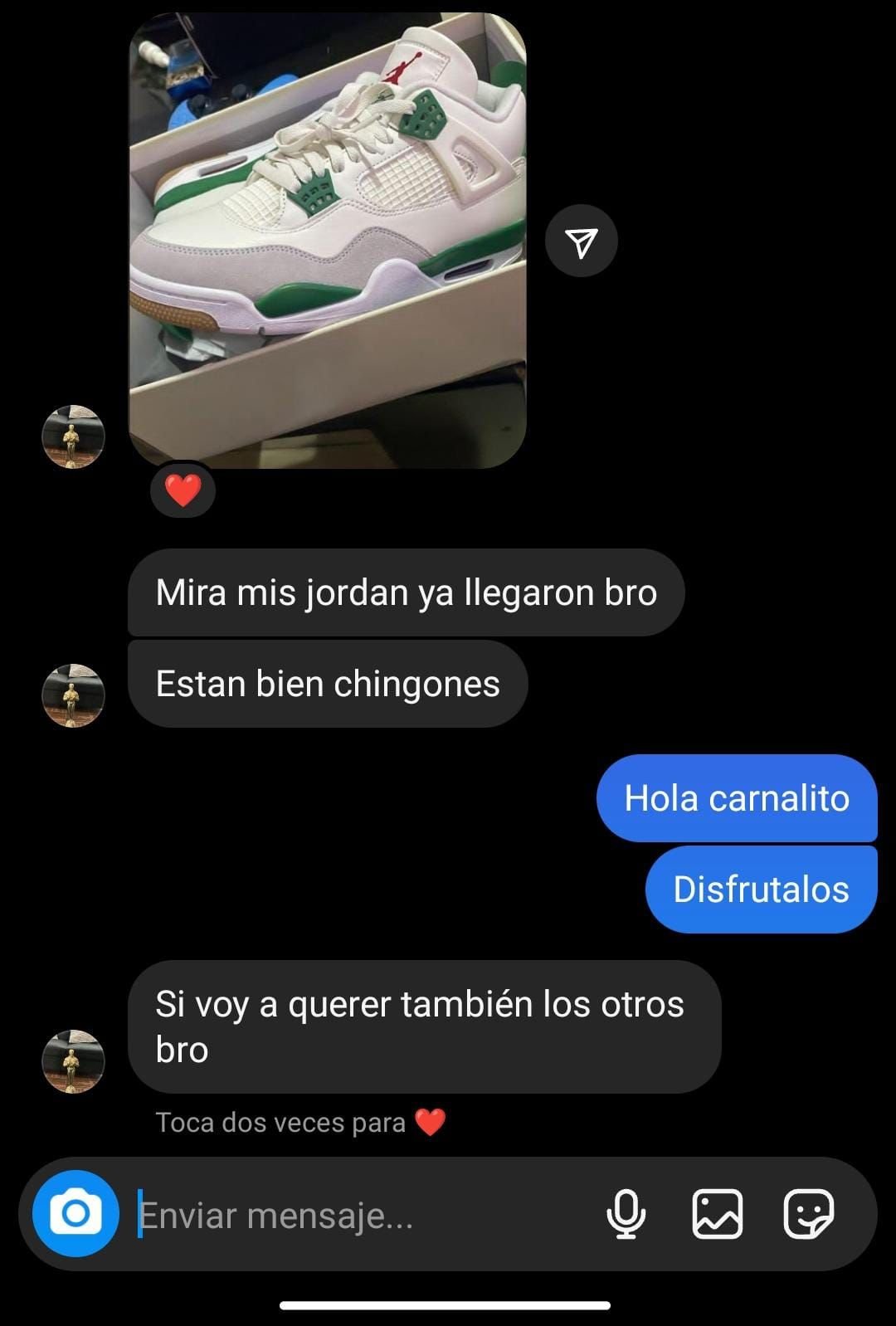This screenshot has height=1326, width=896.
Task: Record a voice message with microphone
Action: 626,1214
